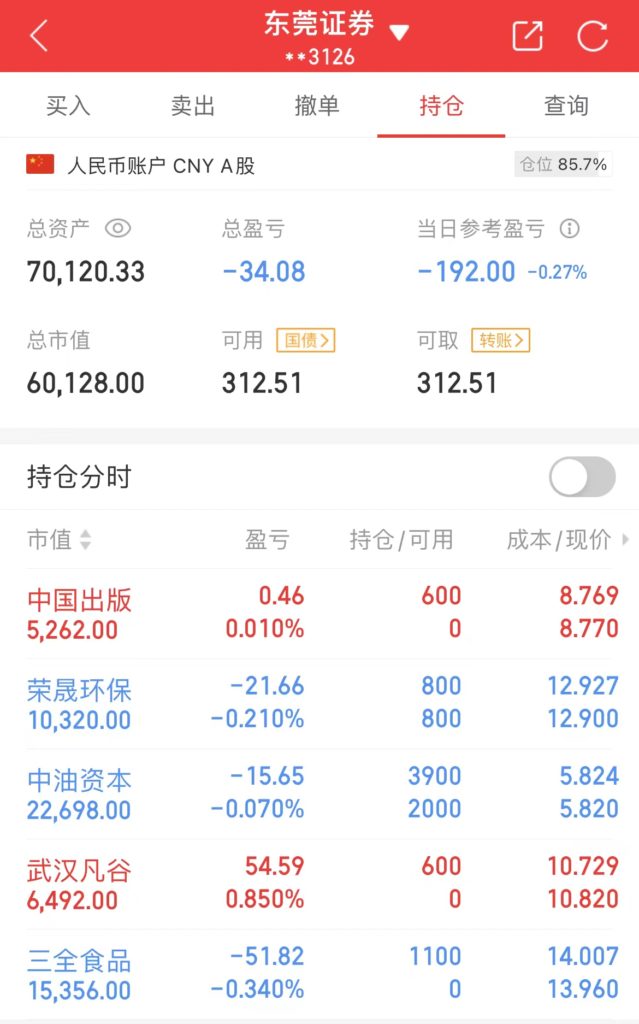Show info about 当日参考盈亏

[570, 229]
